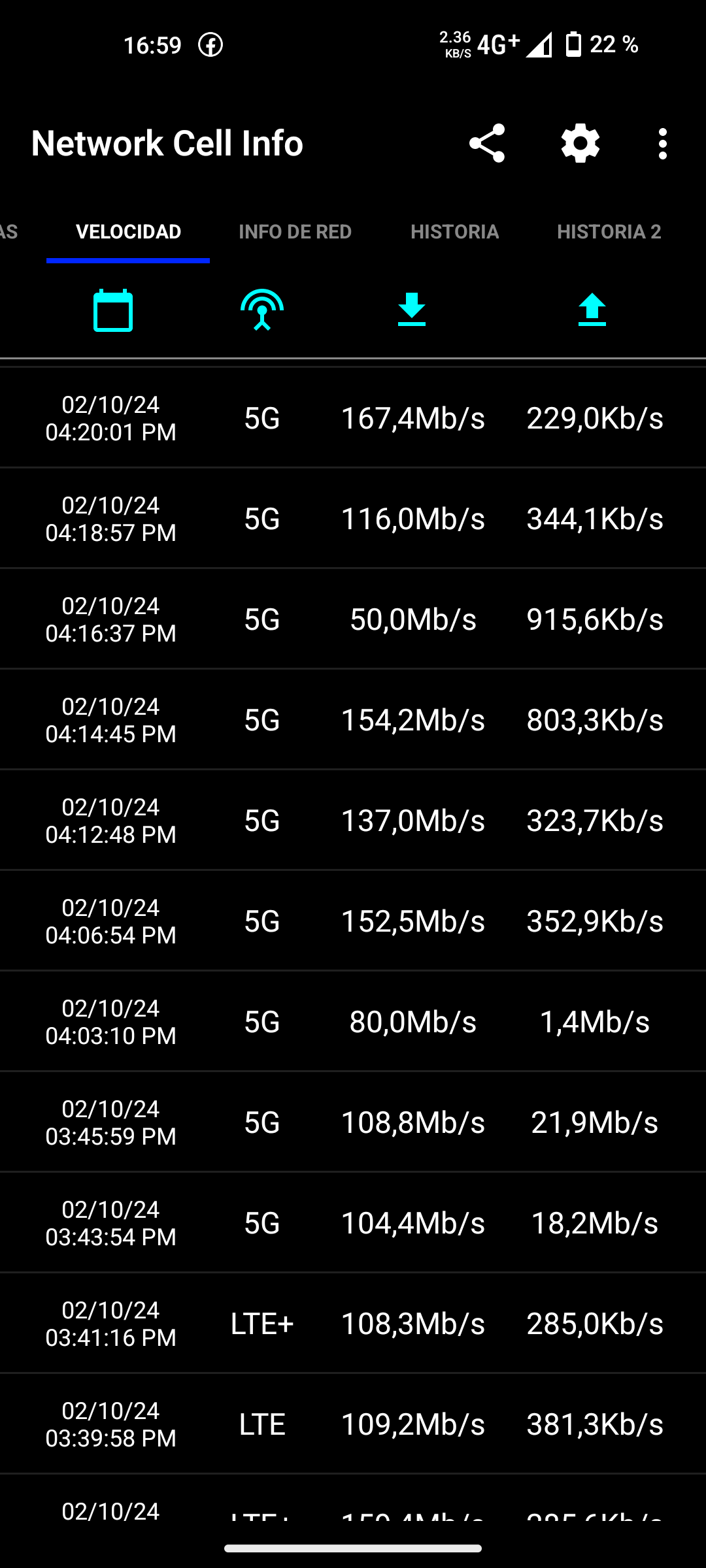Screen dimensions: 706x1568
Task: Open the overflow menu
Action: (x=663, y=143)
